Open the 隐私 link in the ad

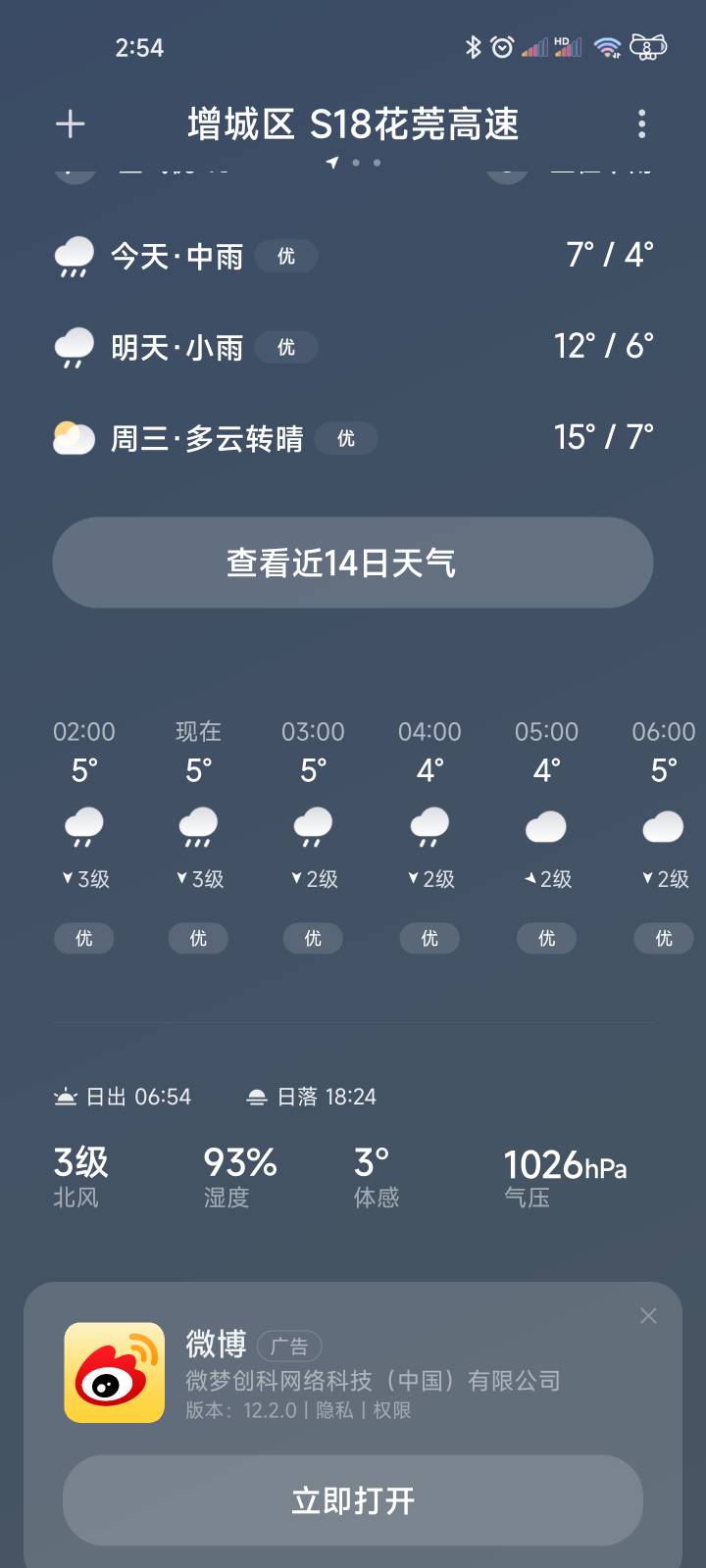tap(334, 1410)
